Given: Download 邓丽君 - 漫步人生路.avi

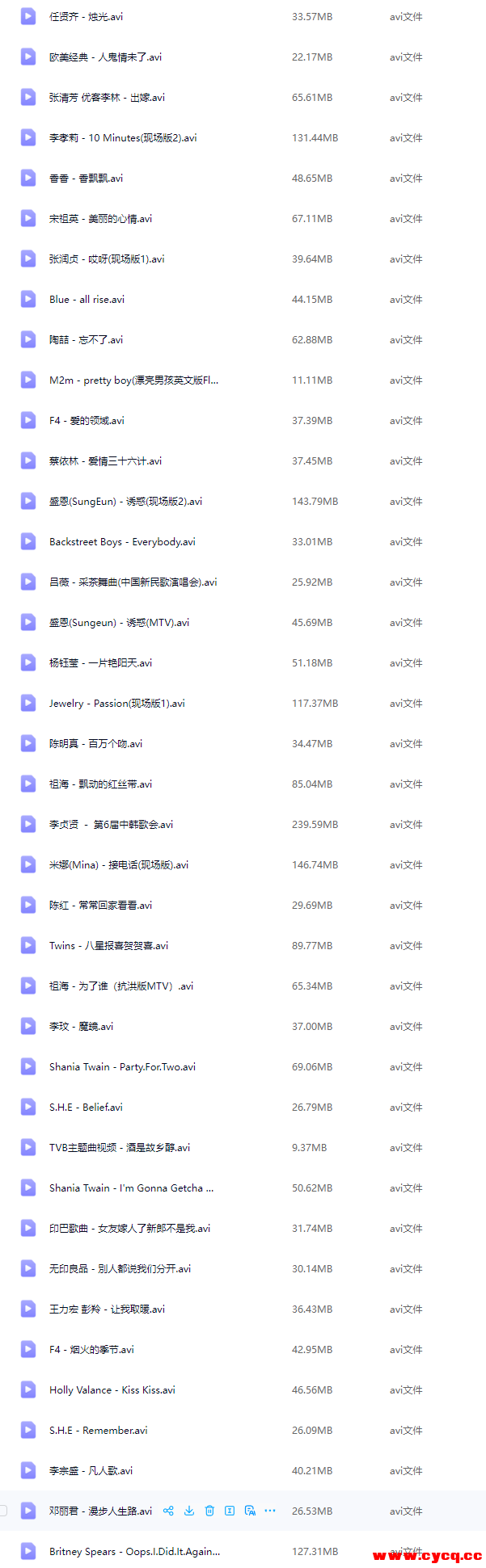Looking at the screenshot, I should coord(189,1511).
